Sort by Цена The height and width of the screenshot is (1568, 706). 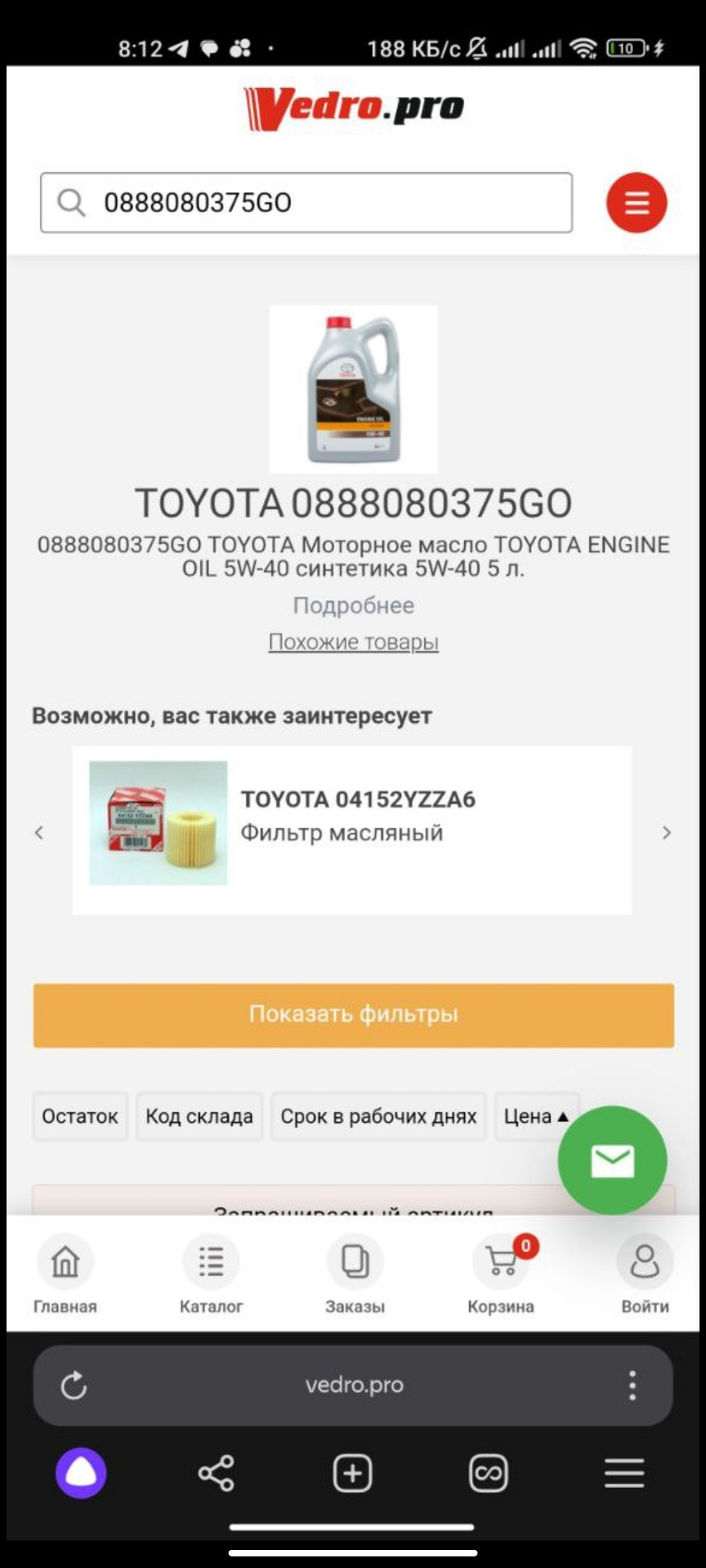[531, 1116]
